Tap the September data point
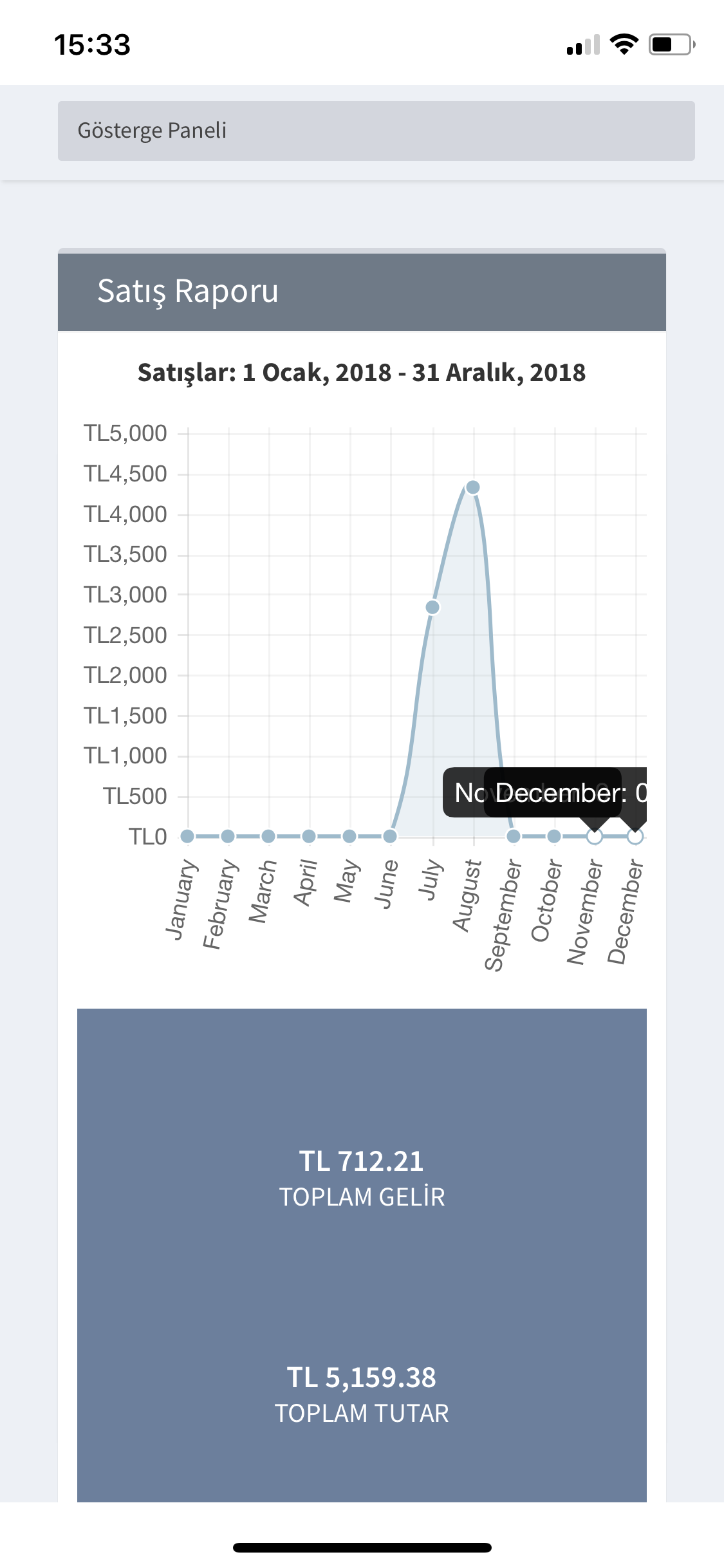 (x=514, y=836)
